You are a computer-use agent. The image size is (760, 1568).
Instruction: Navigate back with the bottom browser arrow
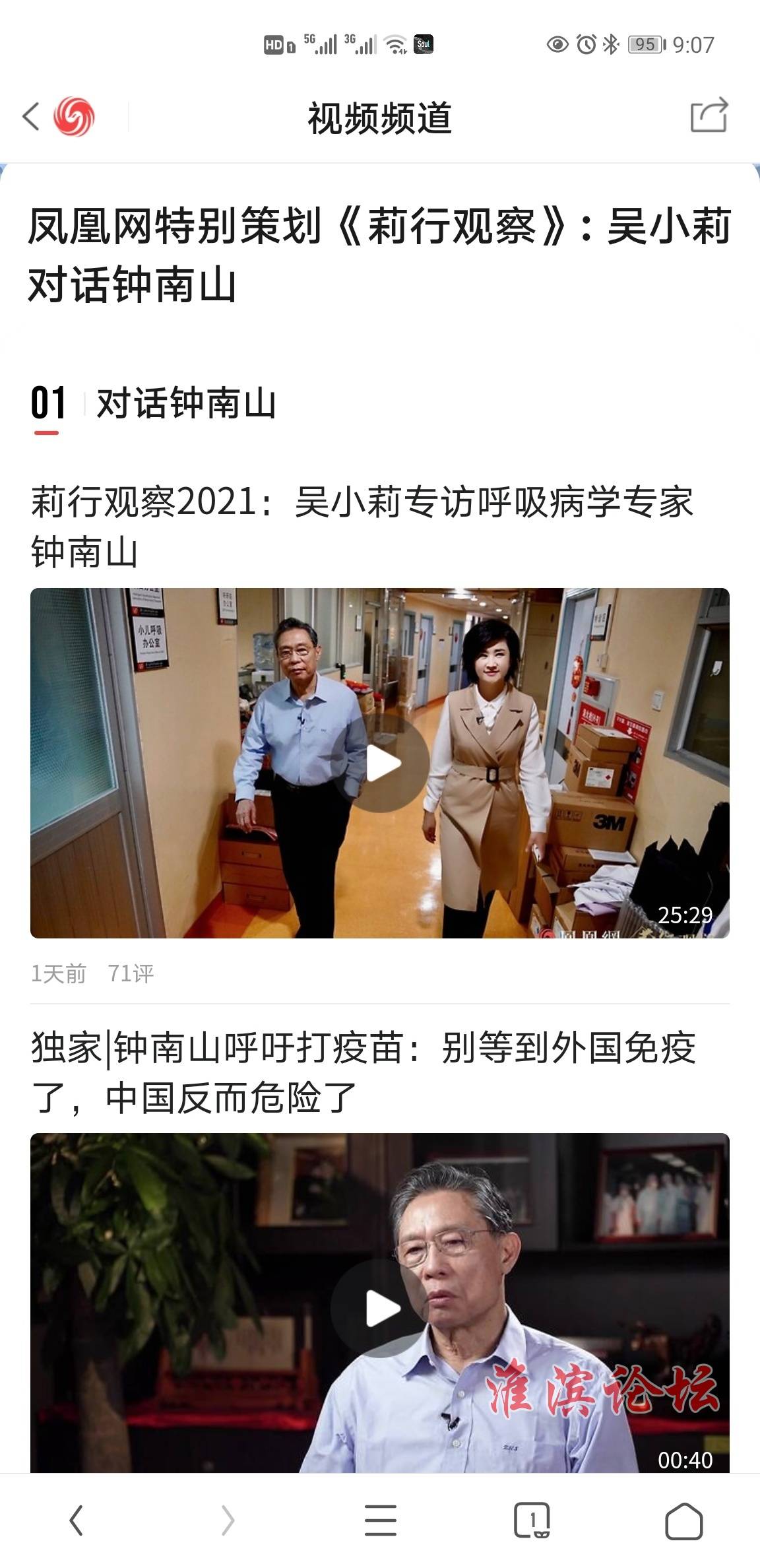[77, 1520]
